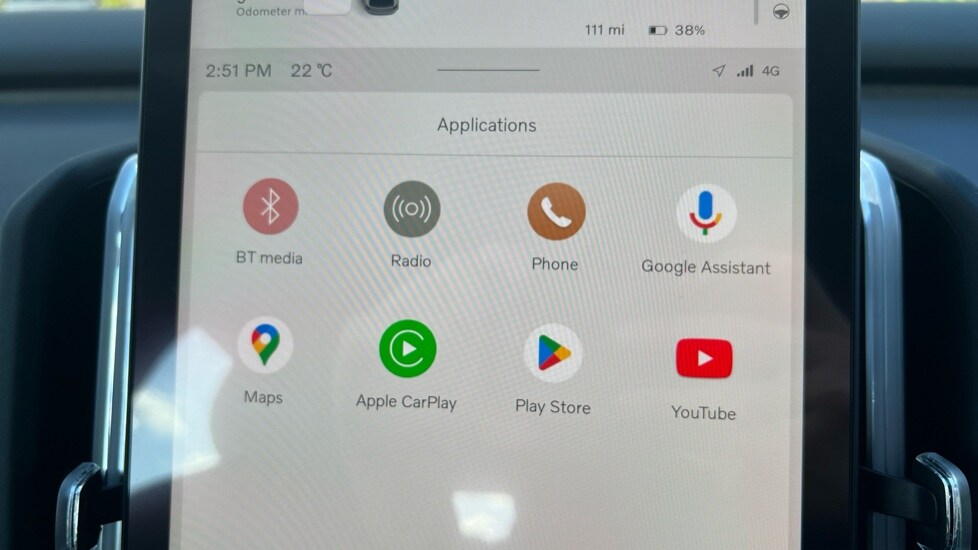978x550 pixels.
Task: Launch Apple CarPlay
Action: tap(407, 349)
